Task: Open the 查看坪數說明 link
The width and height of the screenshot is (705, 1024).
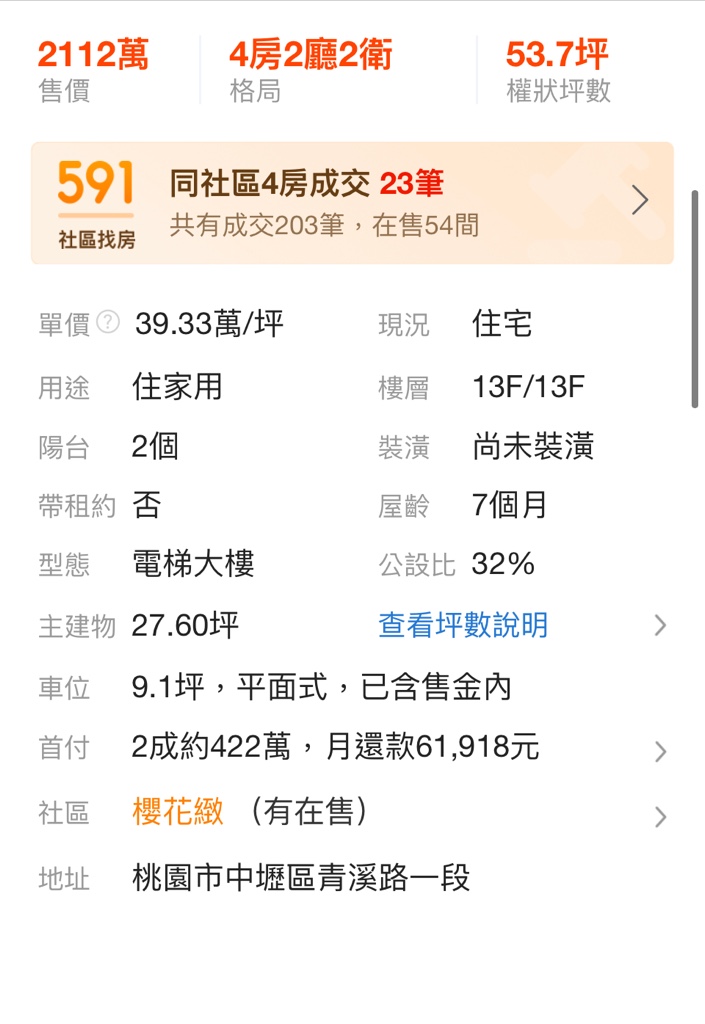Action: click(x=463, y=626)
